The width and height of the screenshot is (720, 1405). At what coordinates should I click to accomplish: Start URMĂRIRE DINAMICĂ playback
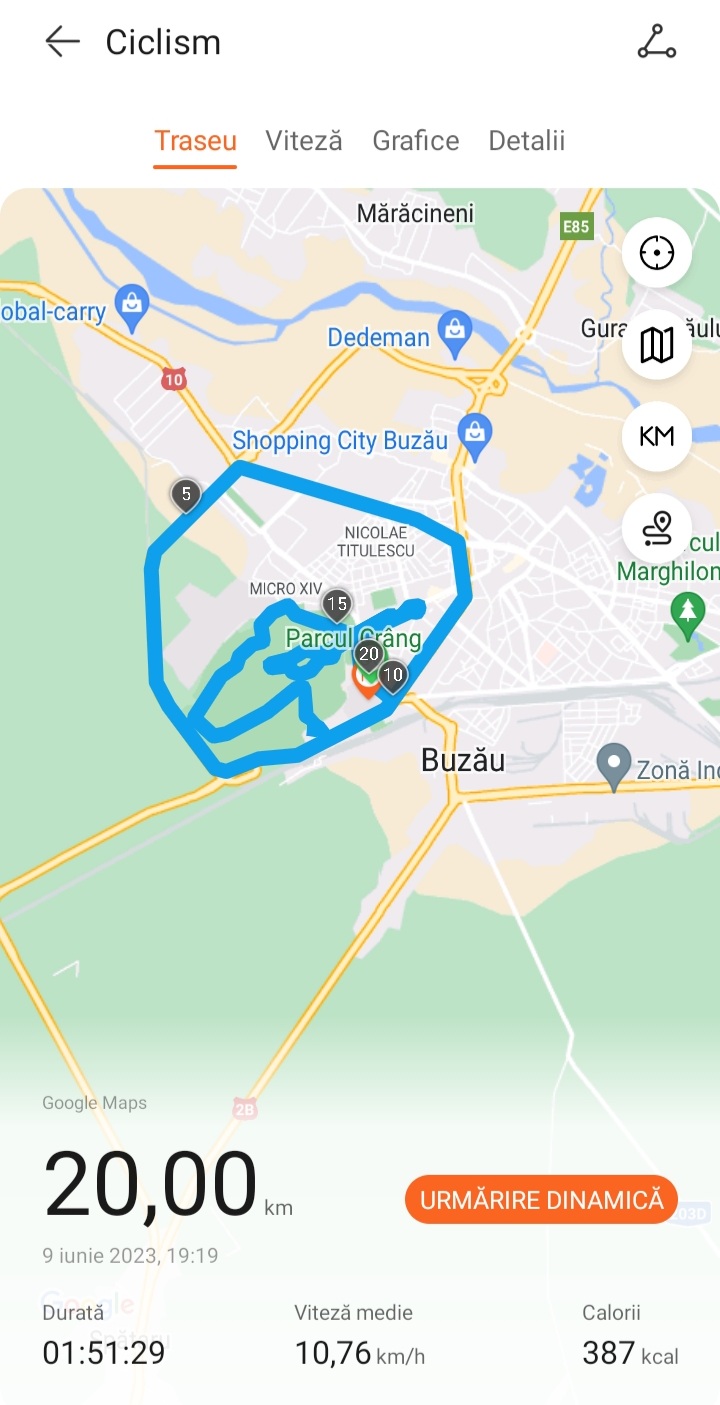pos(541,1200)
